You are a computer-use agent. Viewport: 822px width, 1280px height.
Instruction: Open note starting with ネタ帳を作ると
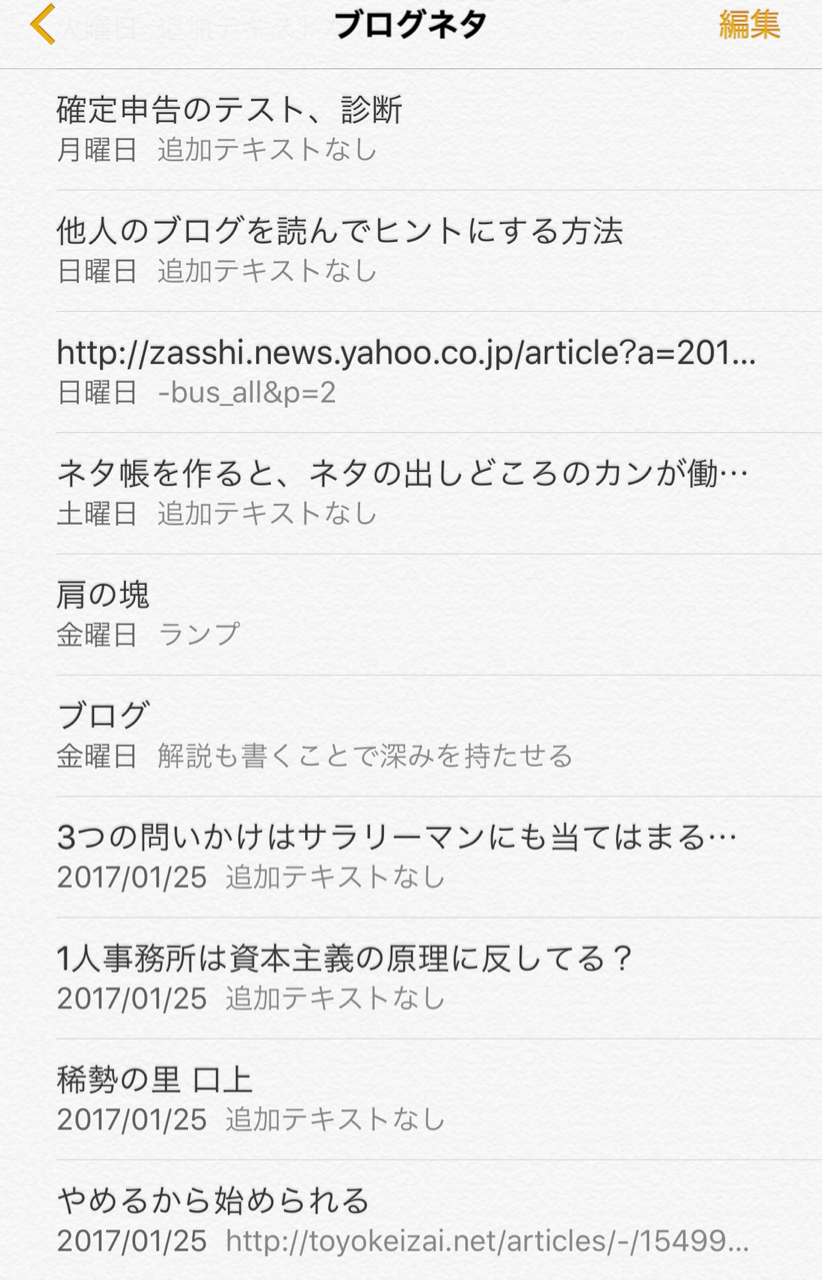coord(411,492)
